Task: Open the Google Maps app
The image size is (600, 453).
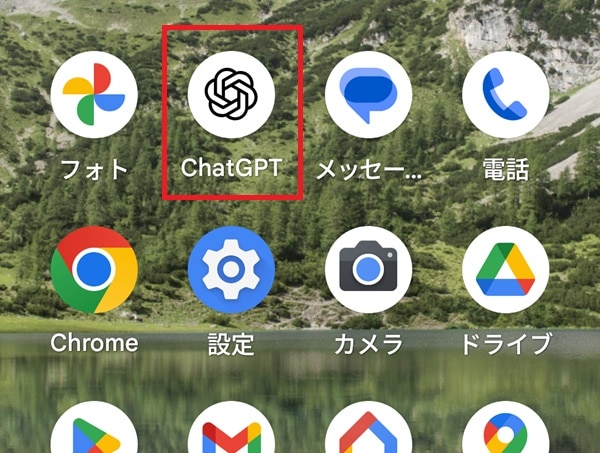Action: tap(505, 432)
